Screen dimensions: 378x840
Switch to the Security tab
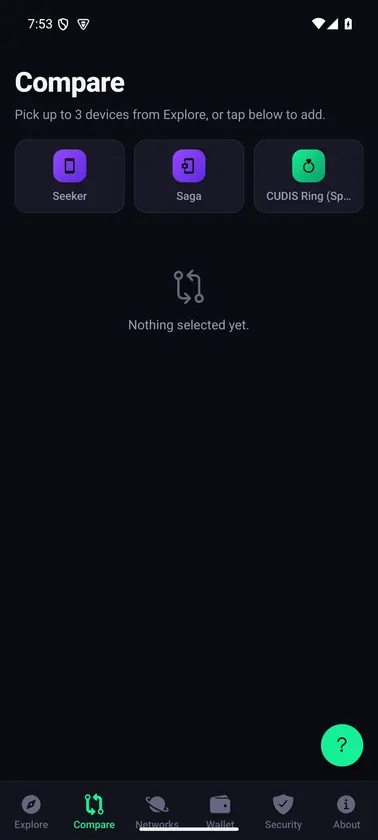[x=283, y=812]
